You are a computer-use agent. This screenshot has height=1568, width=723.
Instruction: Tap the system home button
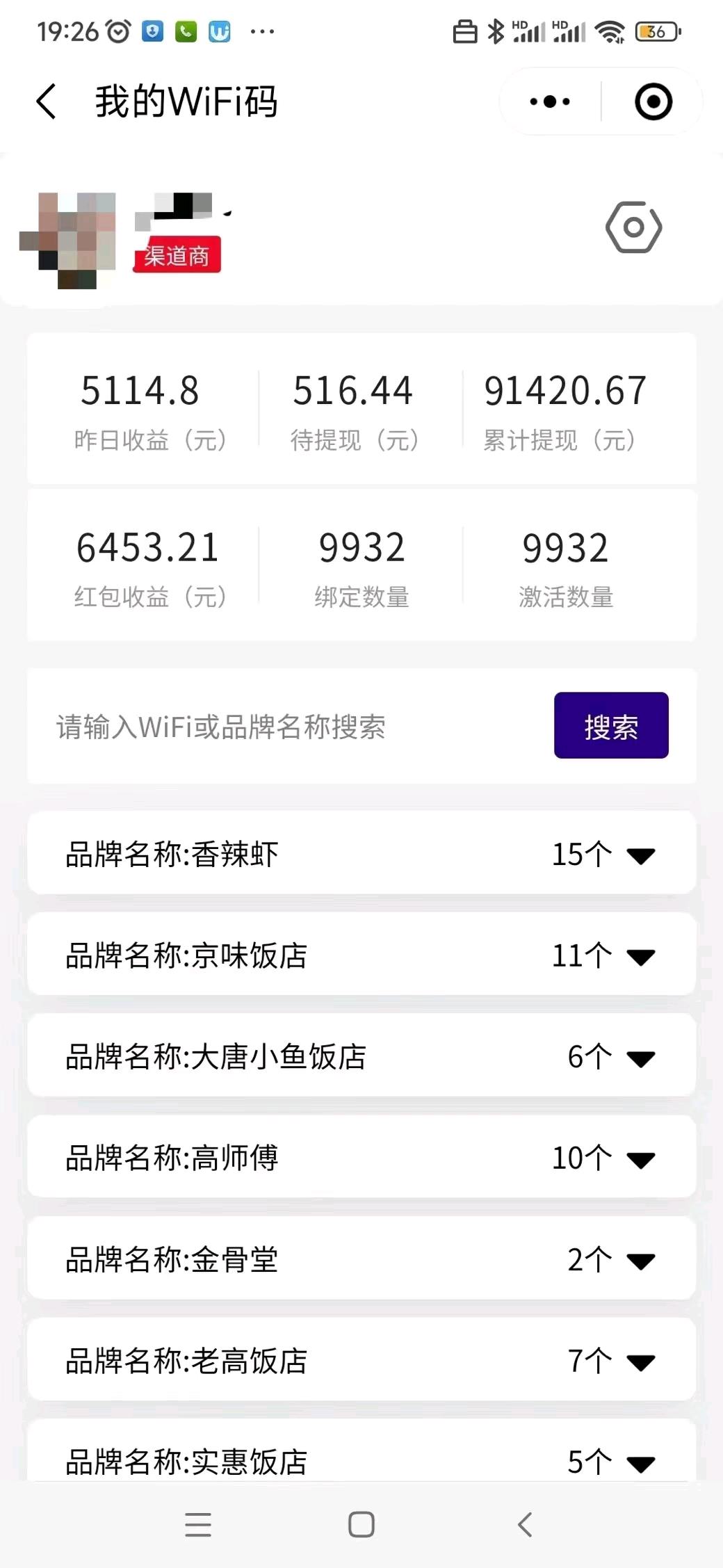[x=361, y=1524]
